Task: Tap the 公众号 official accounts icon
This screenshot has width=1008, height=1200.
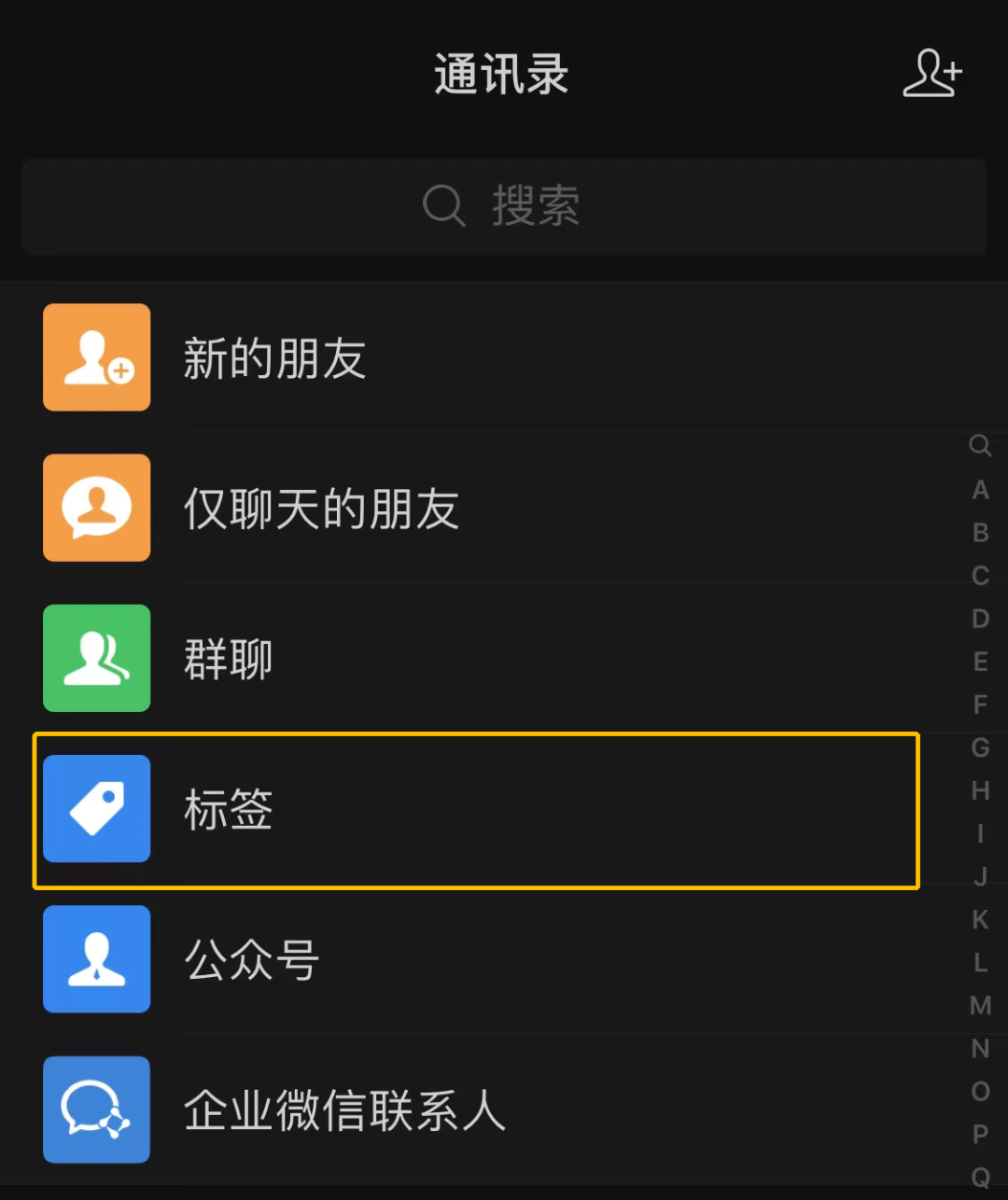Action: pyautogui.click(x=96, y=960)
